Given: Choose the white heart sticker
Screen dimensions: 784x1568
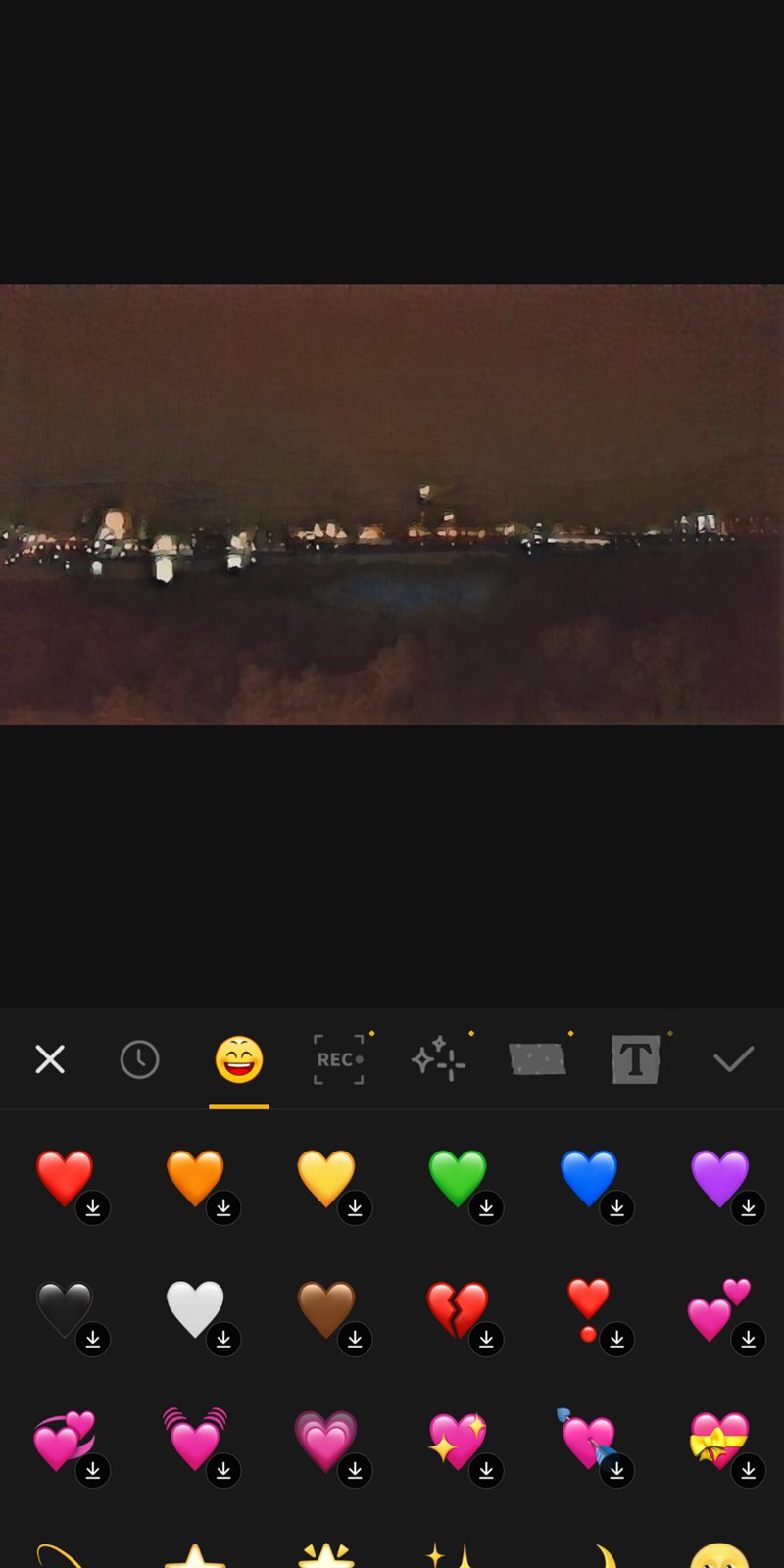Looking at the screenshot, I should [196, 1309].
